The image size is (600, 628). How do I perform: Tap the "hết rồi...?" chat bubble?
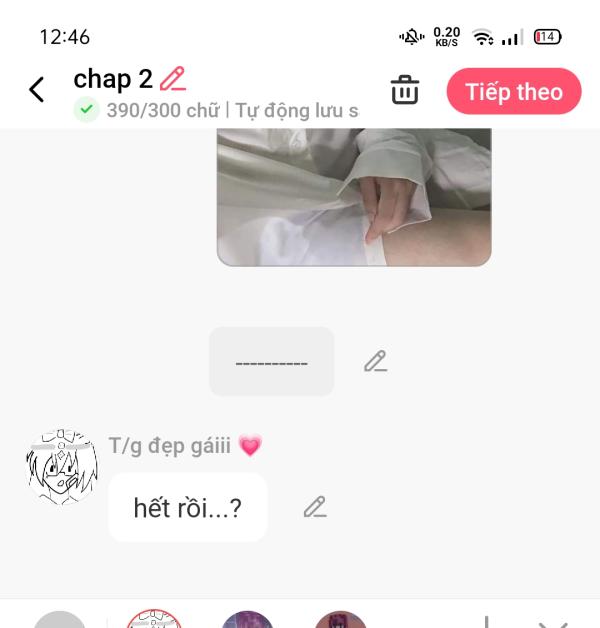[x=188, y=507]
